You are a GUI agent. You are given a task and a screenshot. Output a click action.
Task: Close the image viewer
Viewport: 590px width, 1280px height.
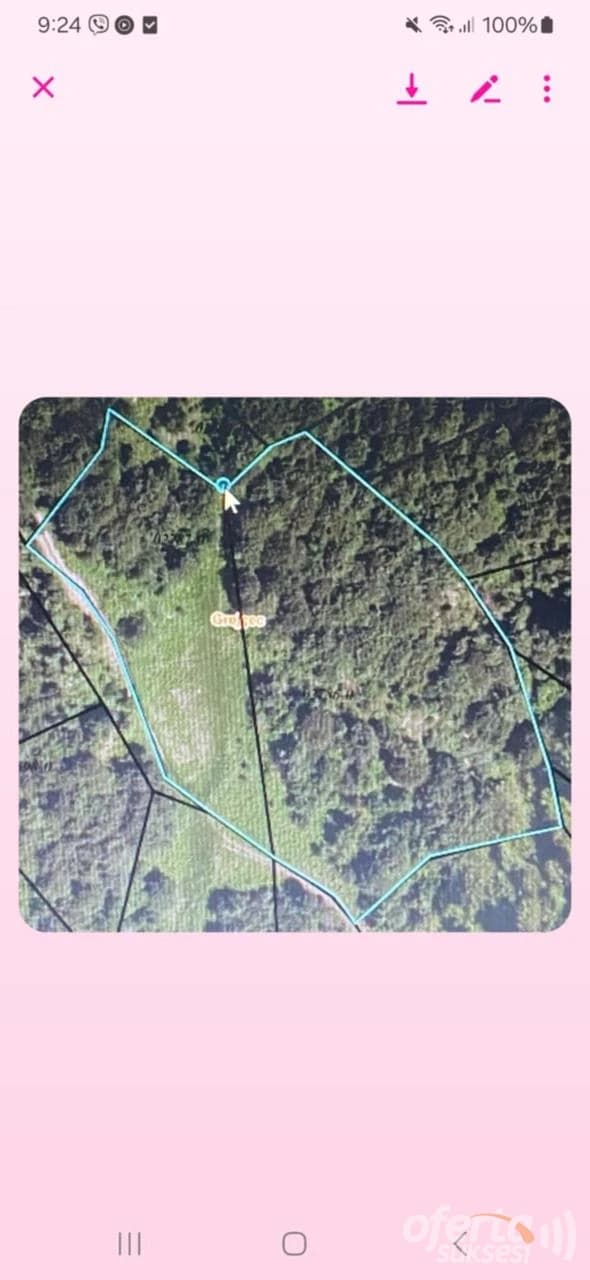tap(43, 87)
